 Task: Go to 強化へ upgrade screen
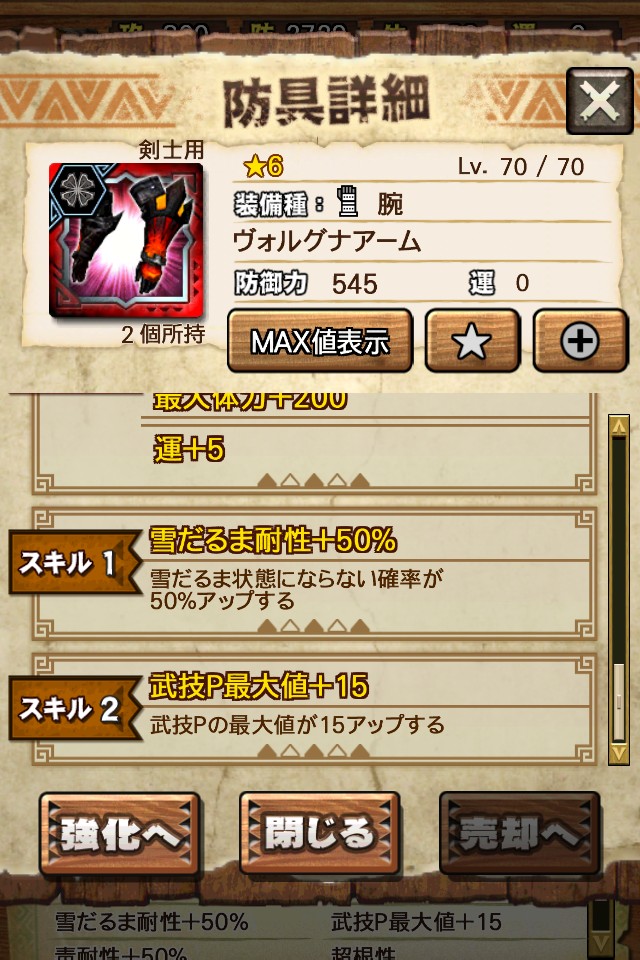tap(120, 833)
